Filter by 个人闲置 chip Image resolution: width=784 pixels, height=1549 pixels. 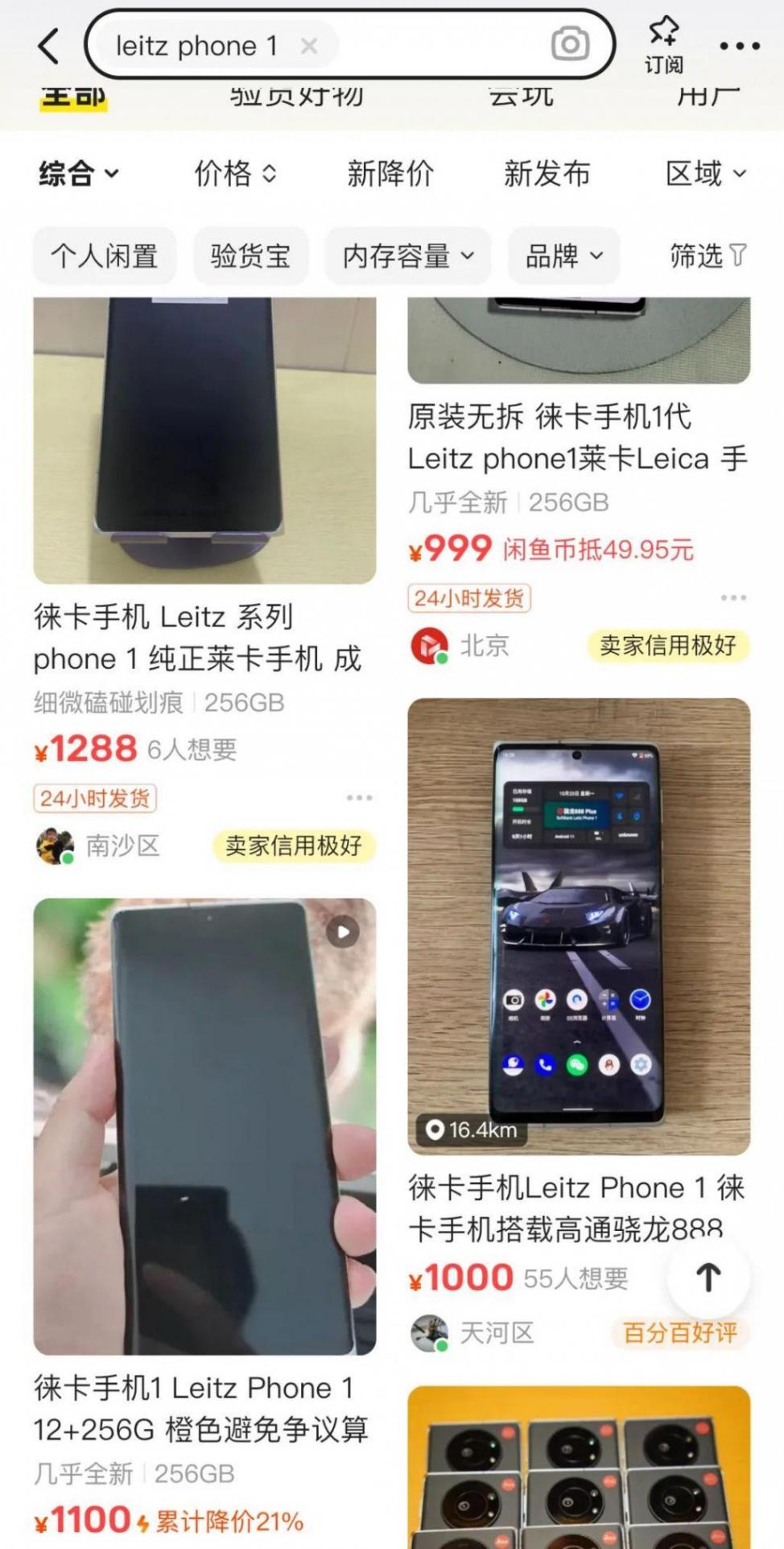(x=105, y=256)
